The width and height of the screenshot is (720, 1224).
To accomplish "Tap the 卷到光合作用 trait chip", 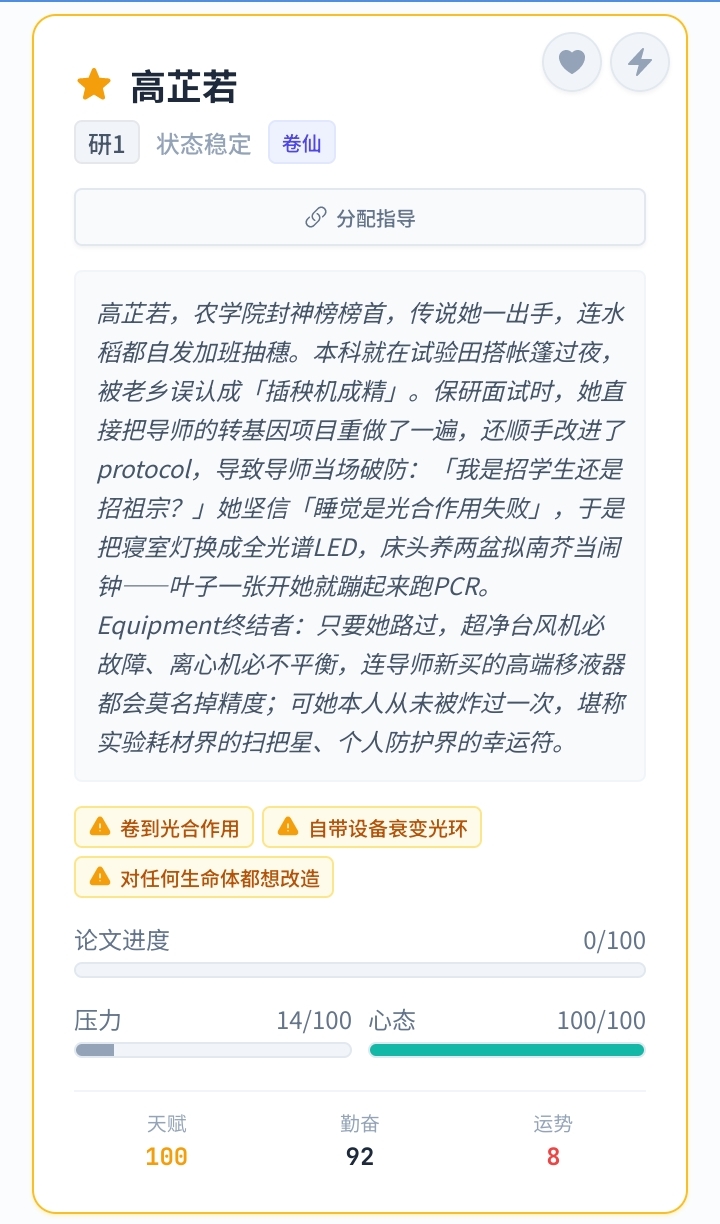I will click(x=164, y=827).
